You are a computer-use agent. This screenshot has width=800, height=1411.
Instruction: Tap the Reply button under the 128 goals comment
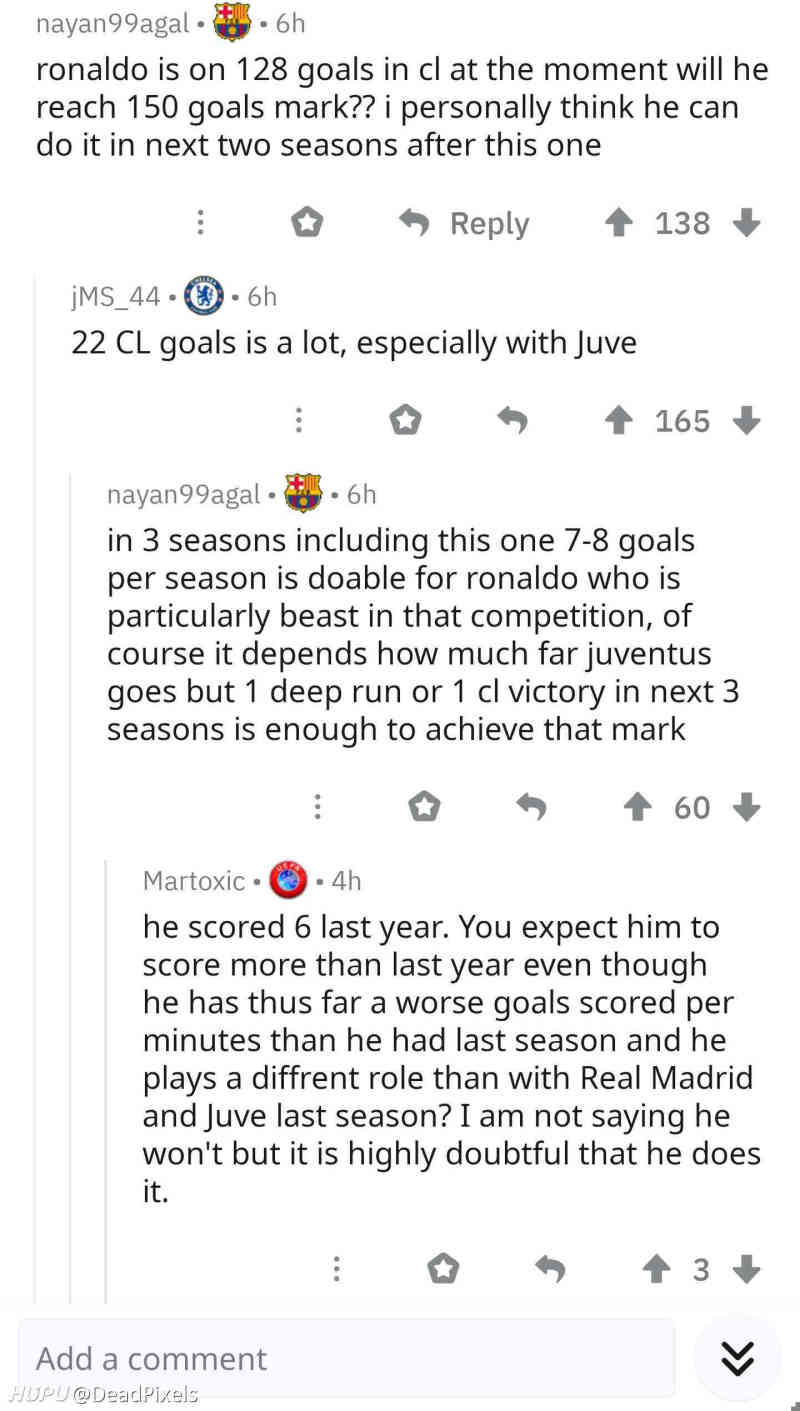465,223
